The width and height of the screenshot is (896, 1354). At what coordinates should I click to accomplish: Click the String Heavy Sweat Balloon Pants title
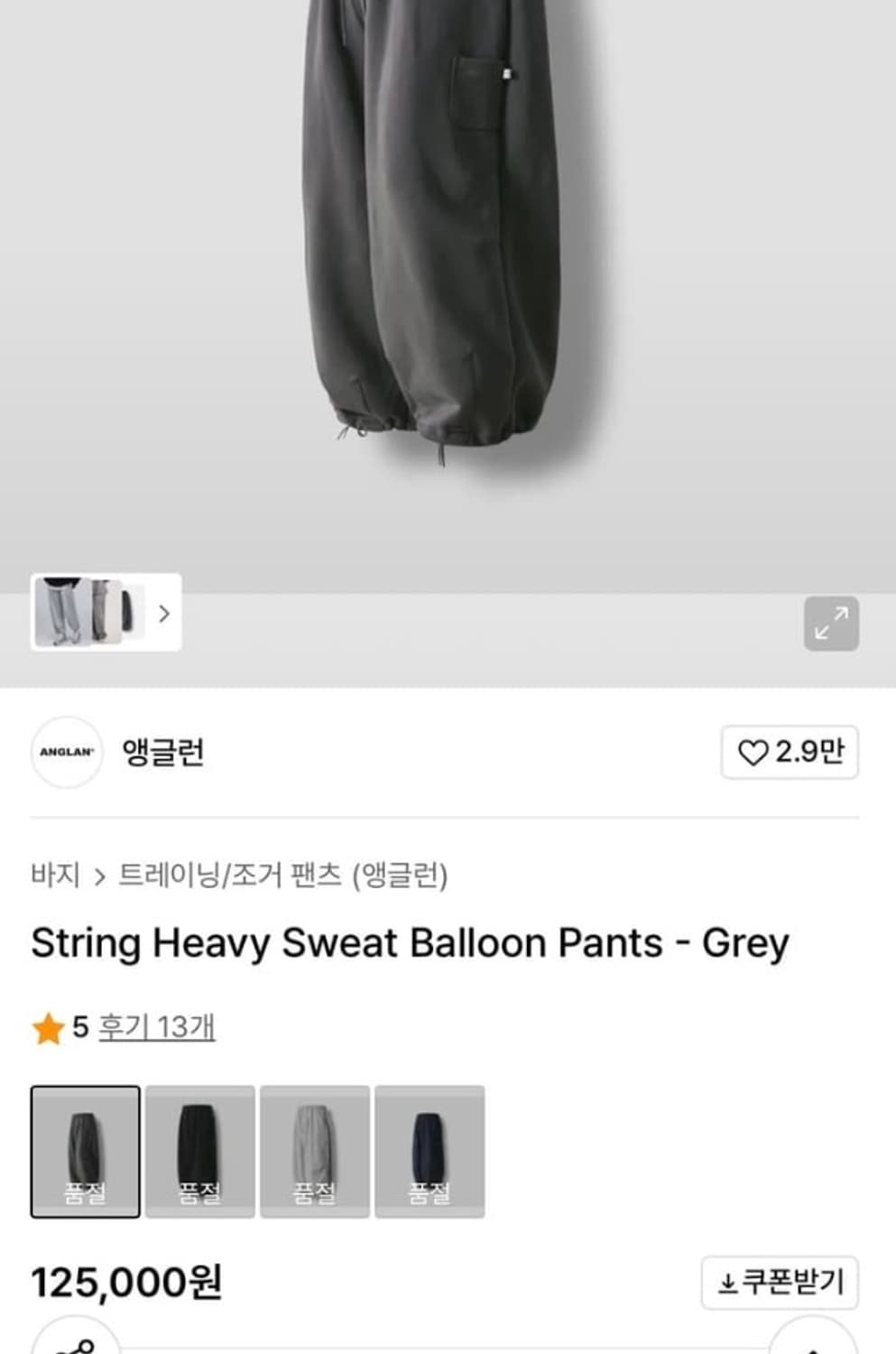pyautogui.click(x=409, y=942)
